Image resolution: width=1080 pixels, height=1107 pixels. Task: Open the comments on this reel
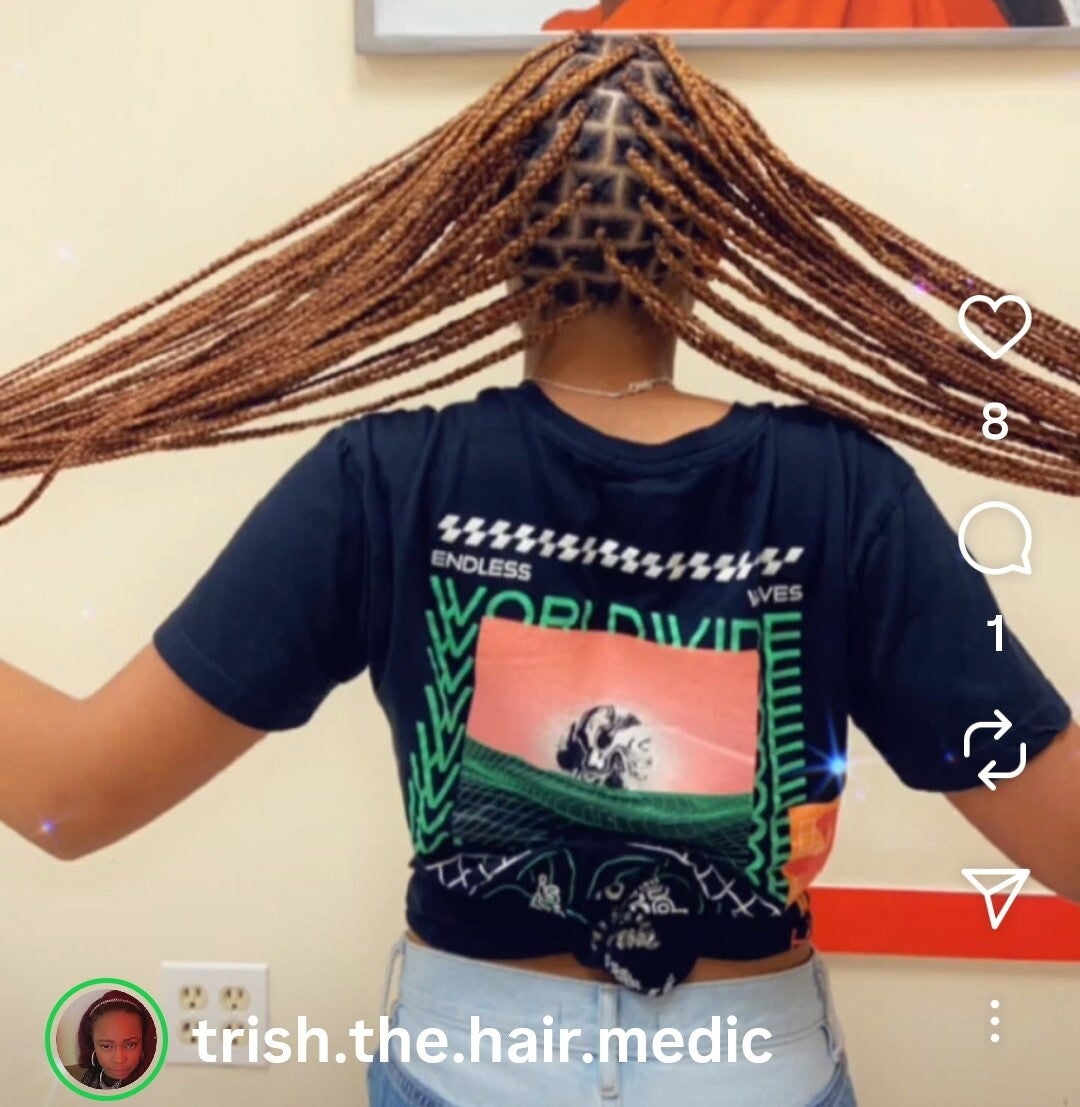click(994, 540)
